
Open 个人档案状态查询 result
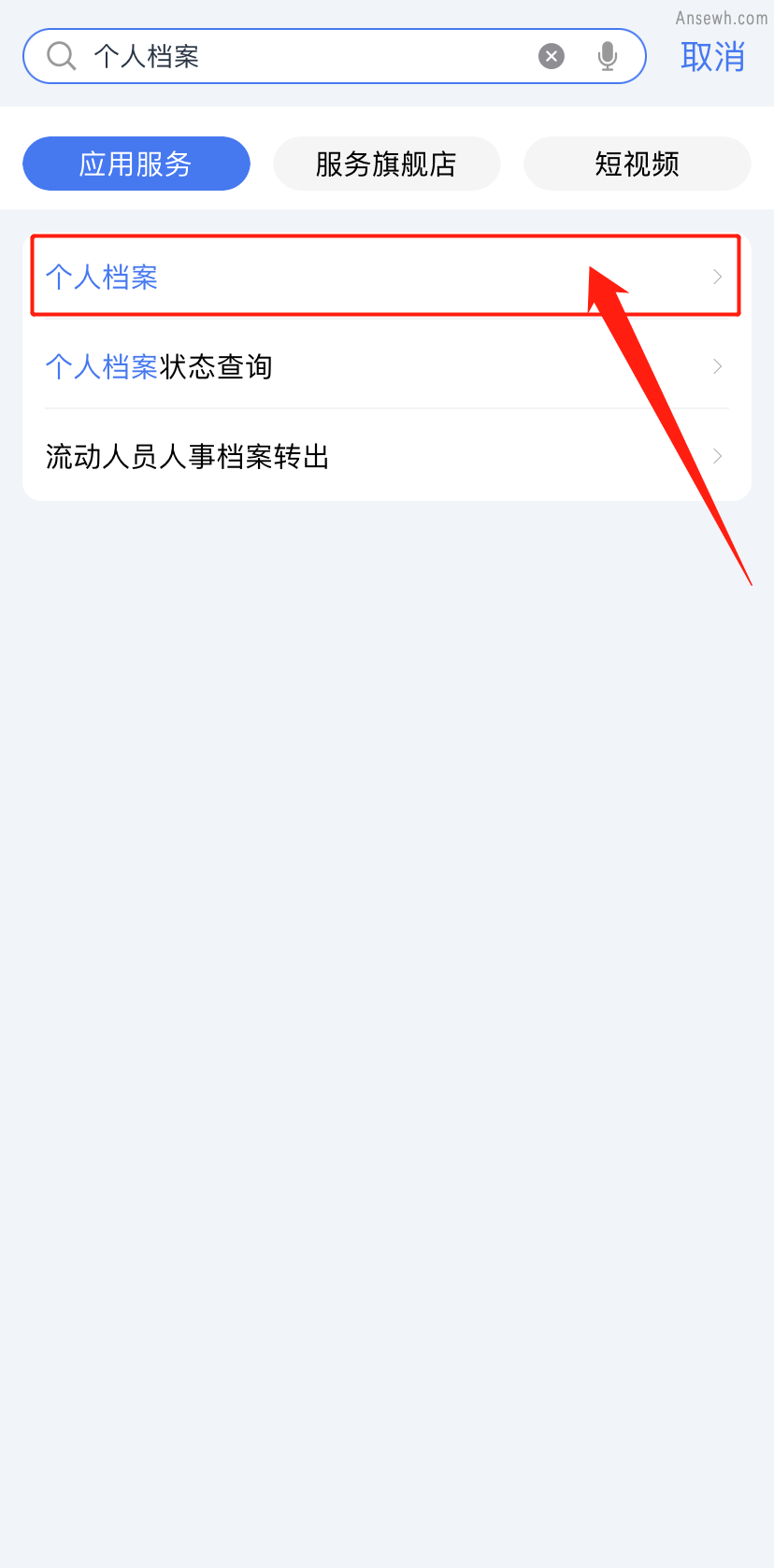point(387,366)
